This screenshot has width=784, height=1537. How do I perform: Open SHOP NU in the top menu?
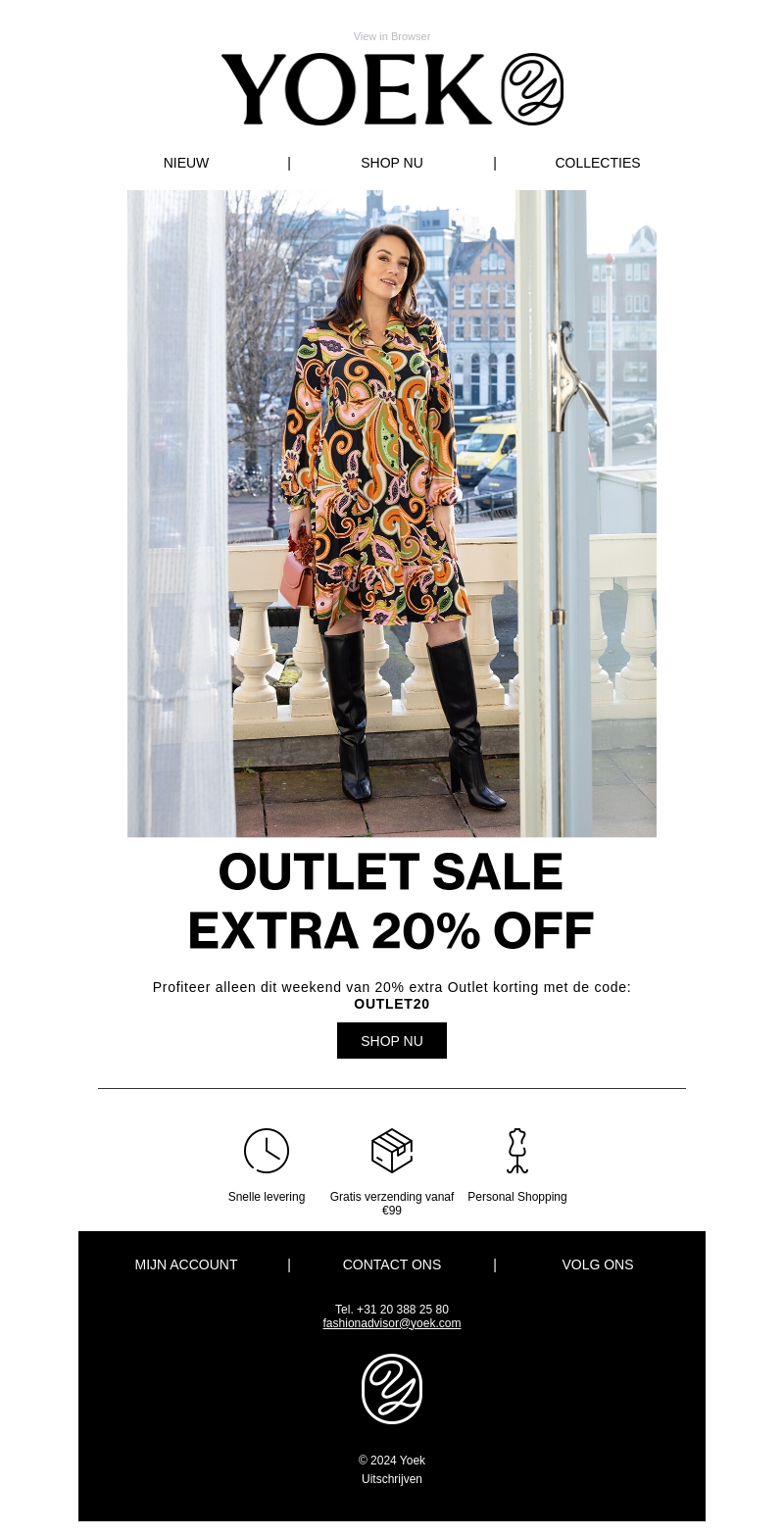[391, 163]
